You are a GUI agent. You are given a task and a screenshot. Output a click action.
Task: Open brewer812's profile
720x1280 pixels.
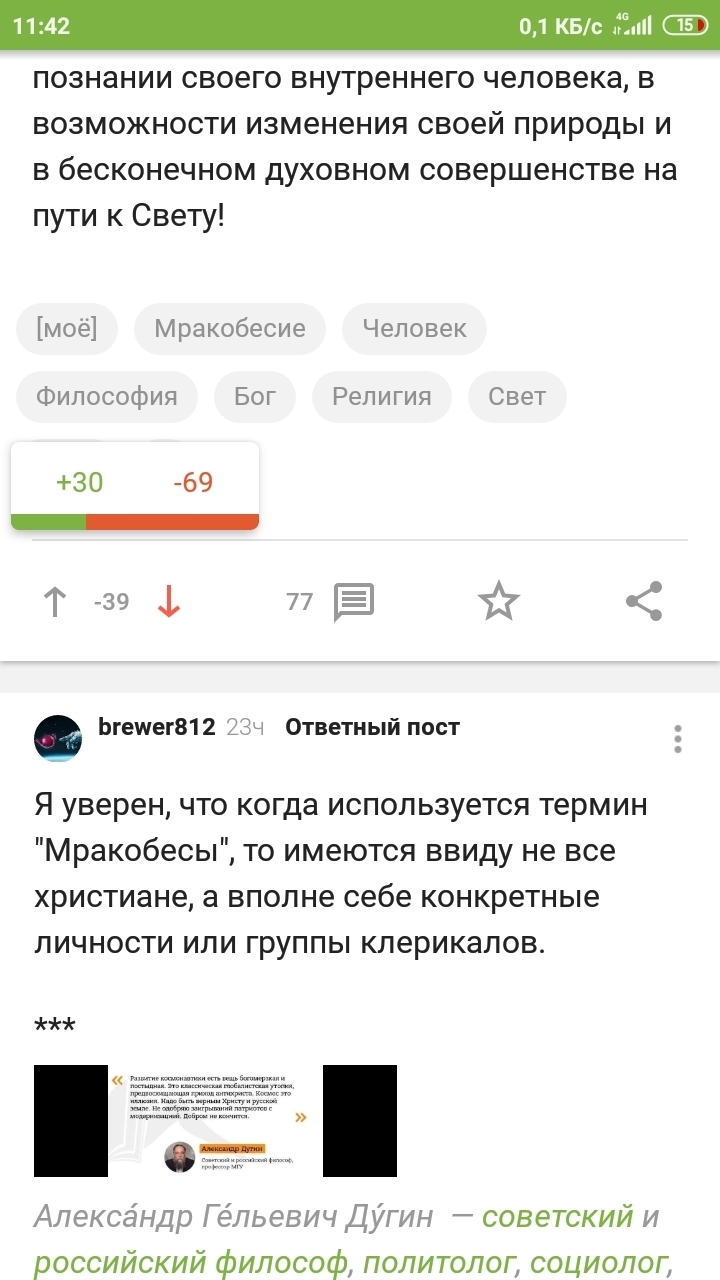click(157, 727)
